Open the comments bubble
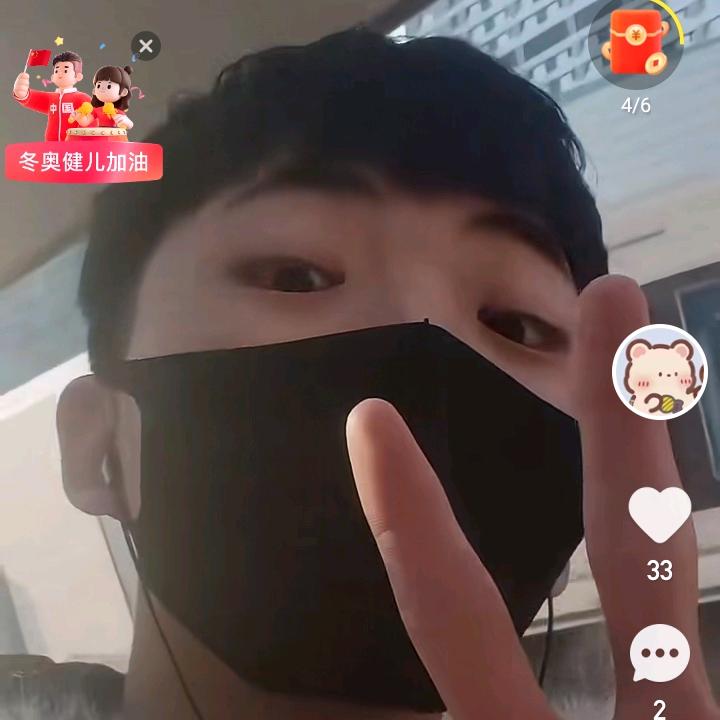Image resolution: width=720 pixels, height=720 pixels. [659, 654]
